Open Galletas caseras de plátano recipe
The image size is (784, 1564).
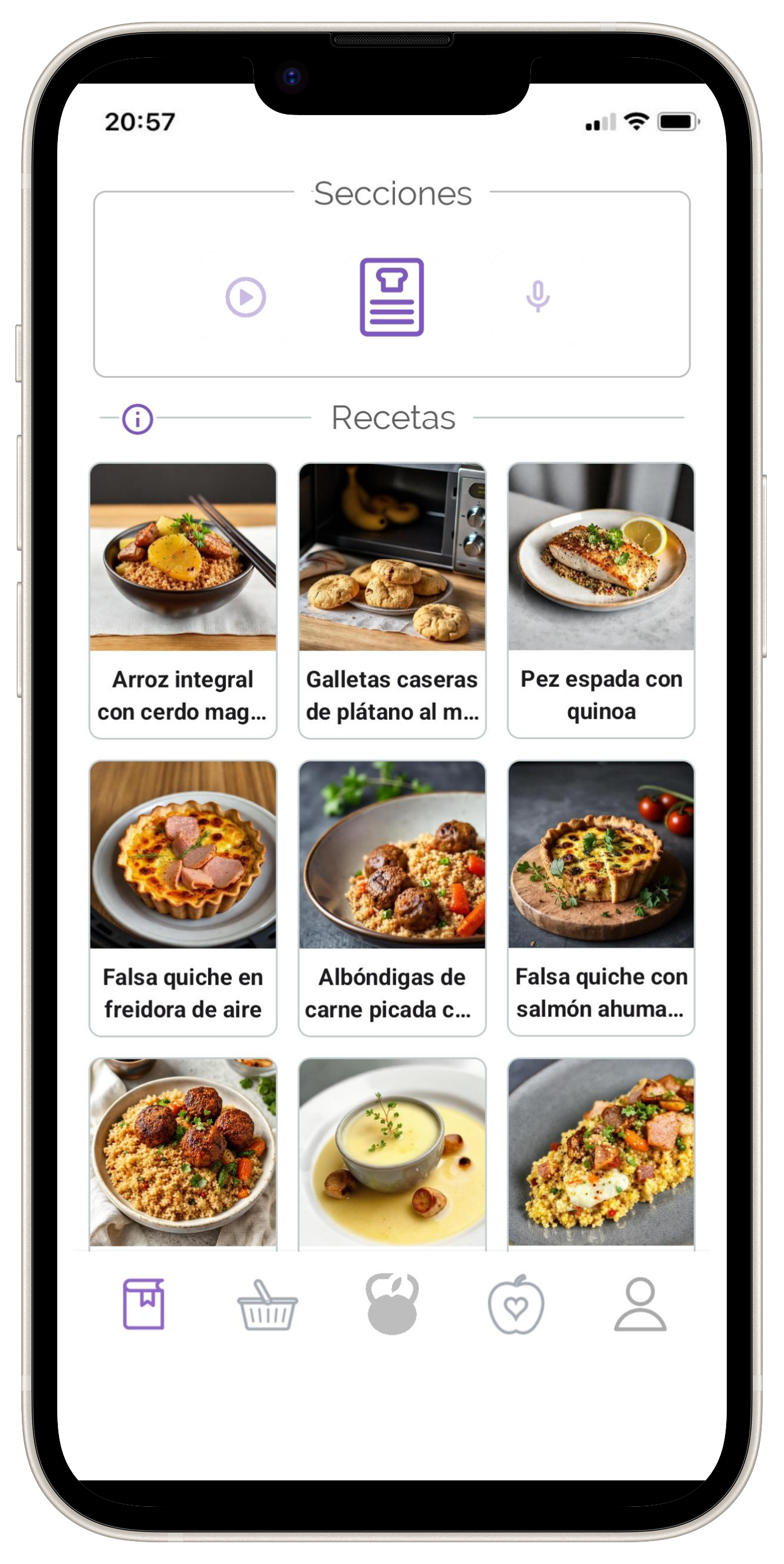point(392,600)
